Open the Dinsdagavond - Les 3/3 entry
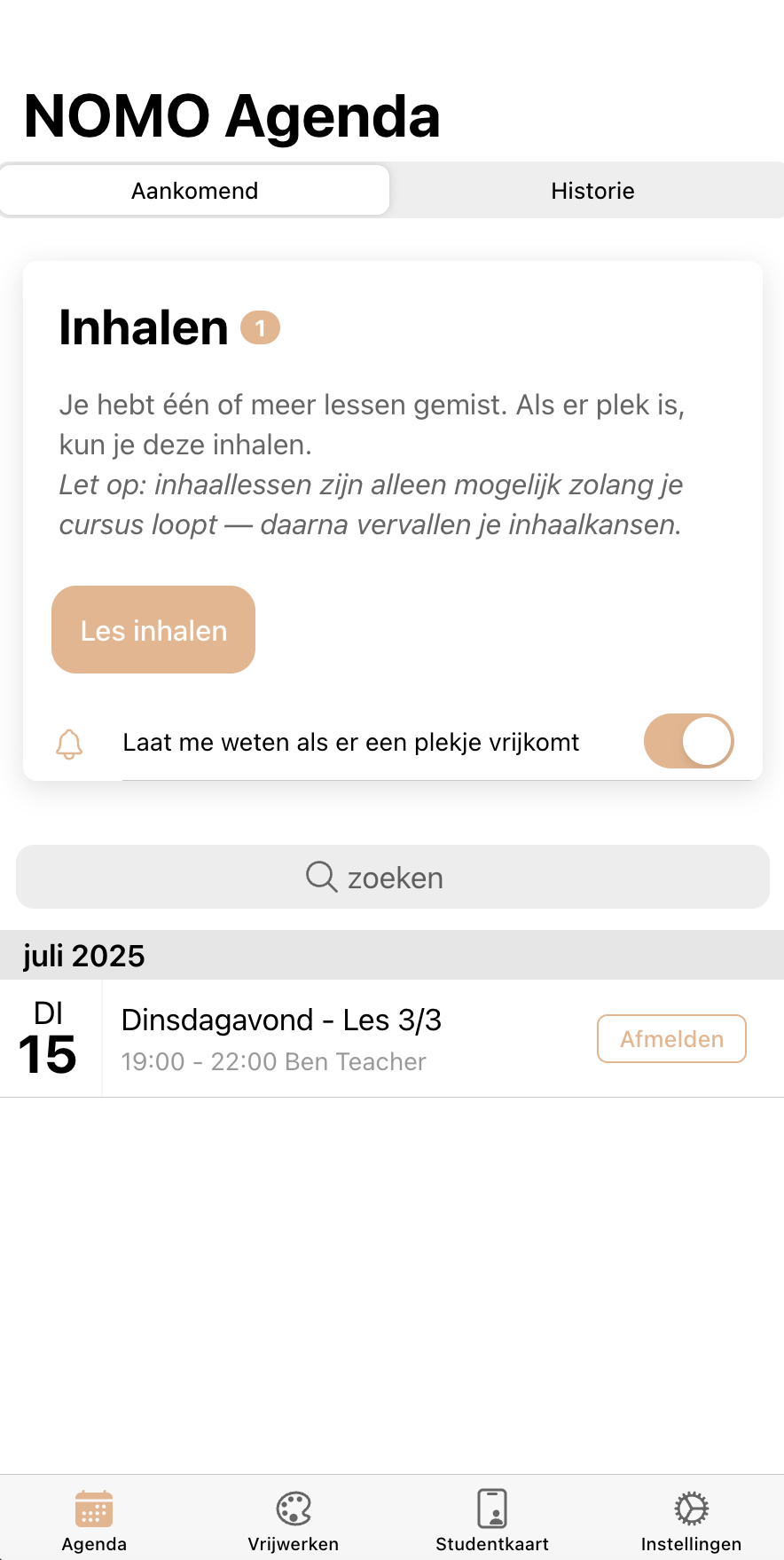This screenshot has height=1560, width=784. pyautogui.click(x=281, y=1020)
